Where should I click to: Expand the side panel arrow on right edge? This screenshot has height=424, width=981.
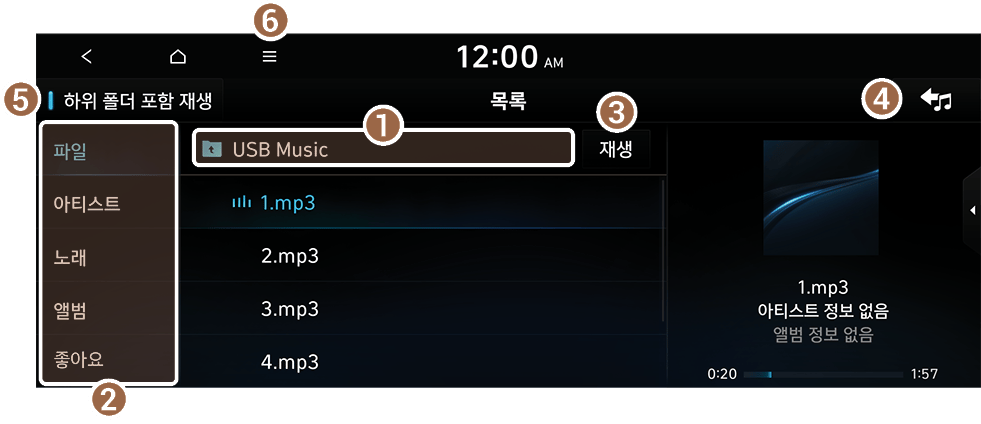tap(972, 210)
